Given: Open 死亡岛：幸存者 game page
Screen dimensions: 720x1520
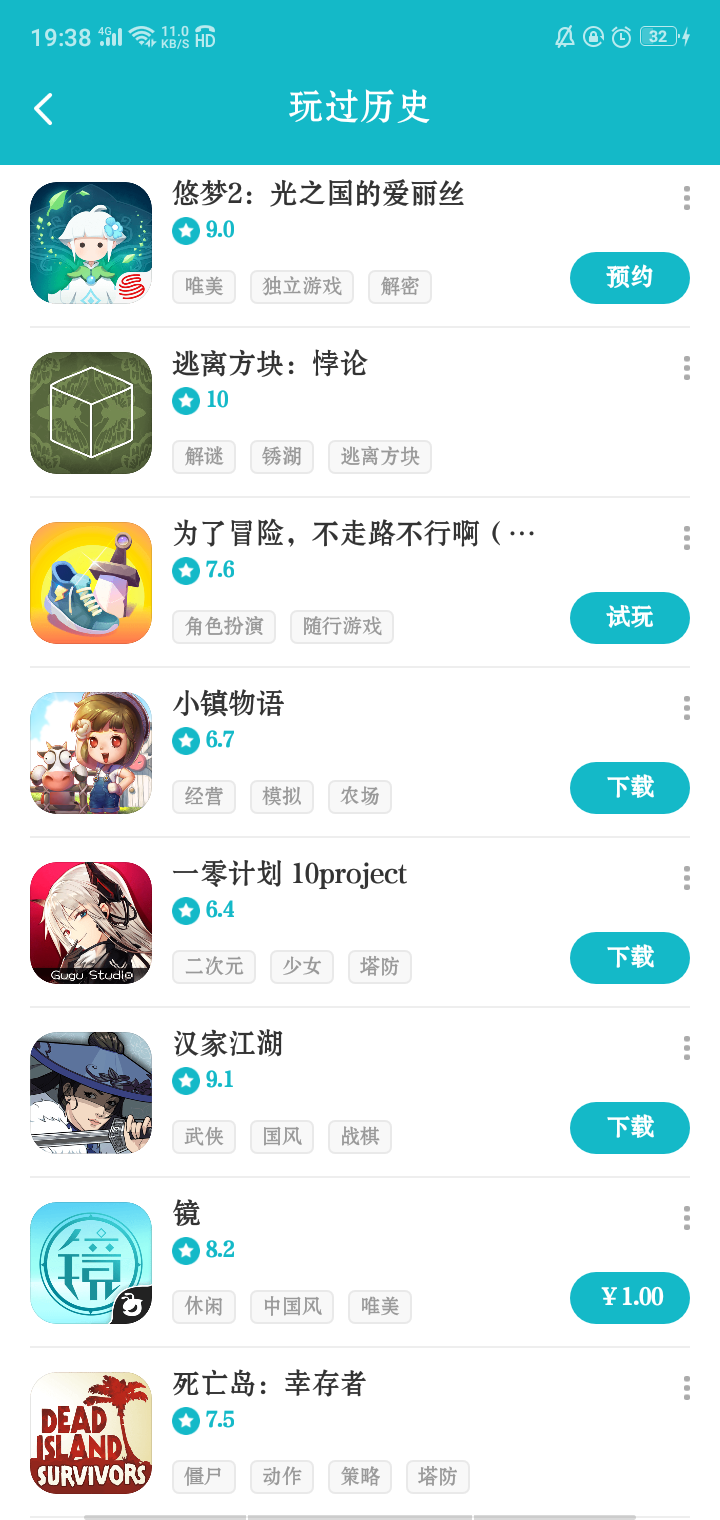Looking at the screenshot, I should (360, 1432).
